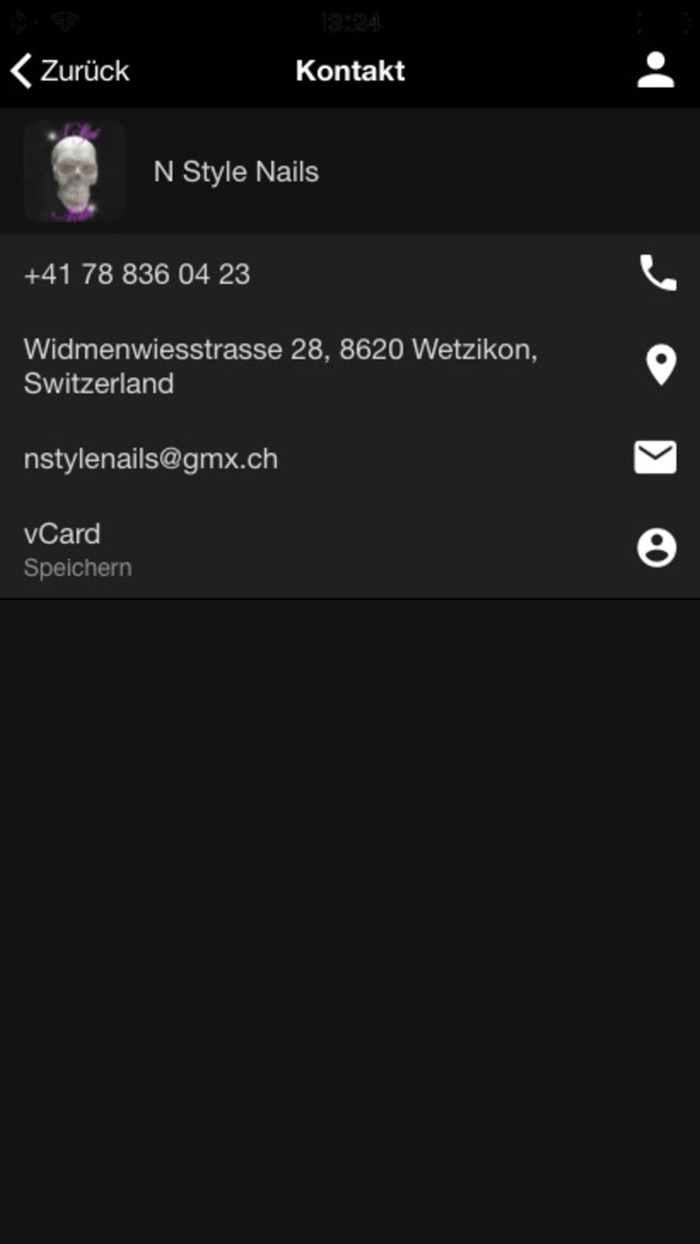Open the profile icon in the top bar

(656, 71)
